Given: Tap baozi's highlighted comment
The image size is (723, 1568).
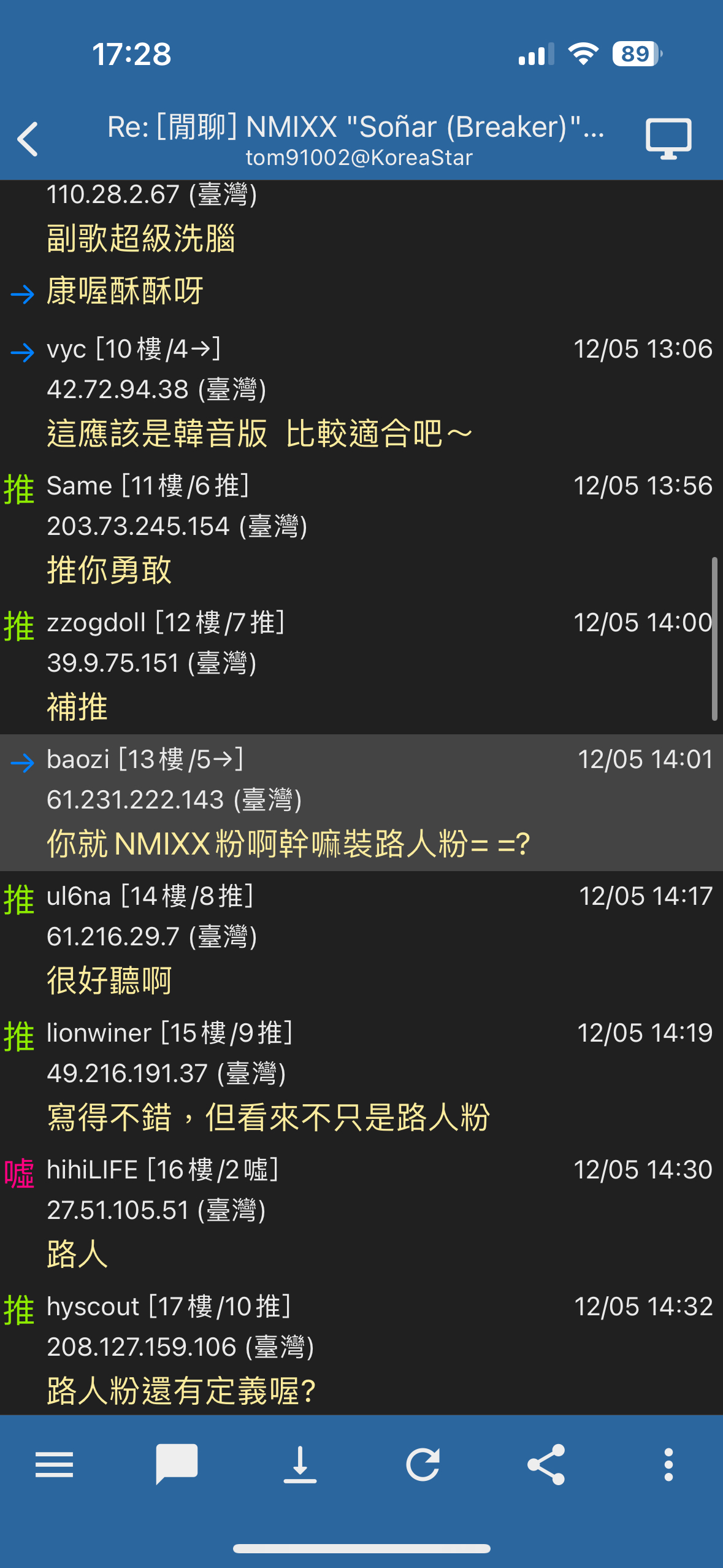Looking at the screenshot, I should (362, 802).
